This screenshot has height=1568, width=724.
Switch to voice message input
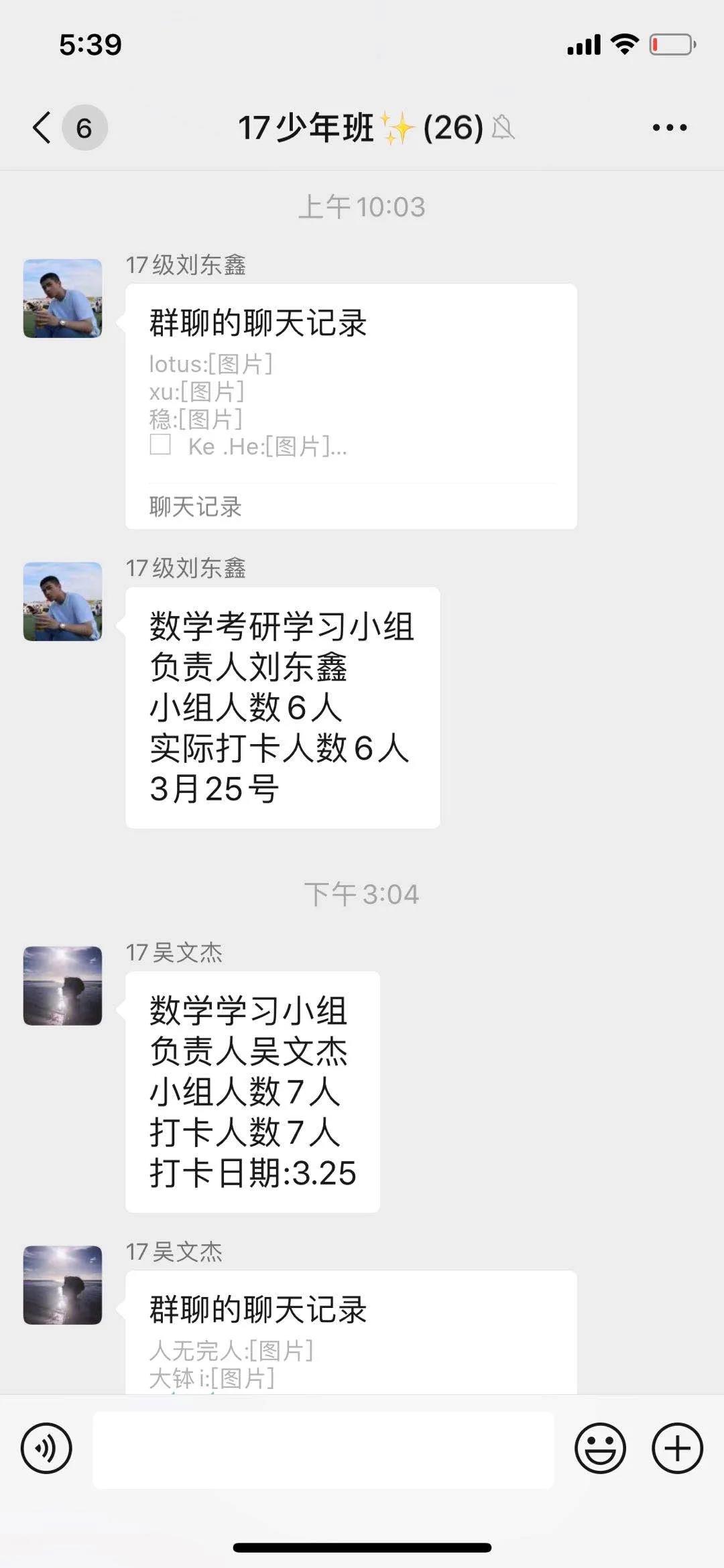46,1448
